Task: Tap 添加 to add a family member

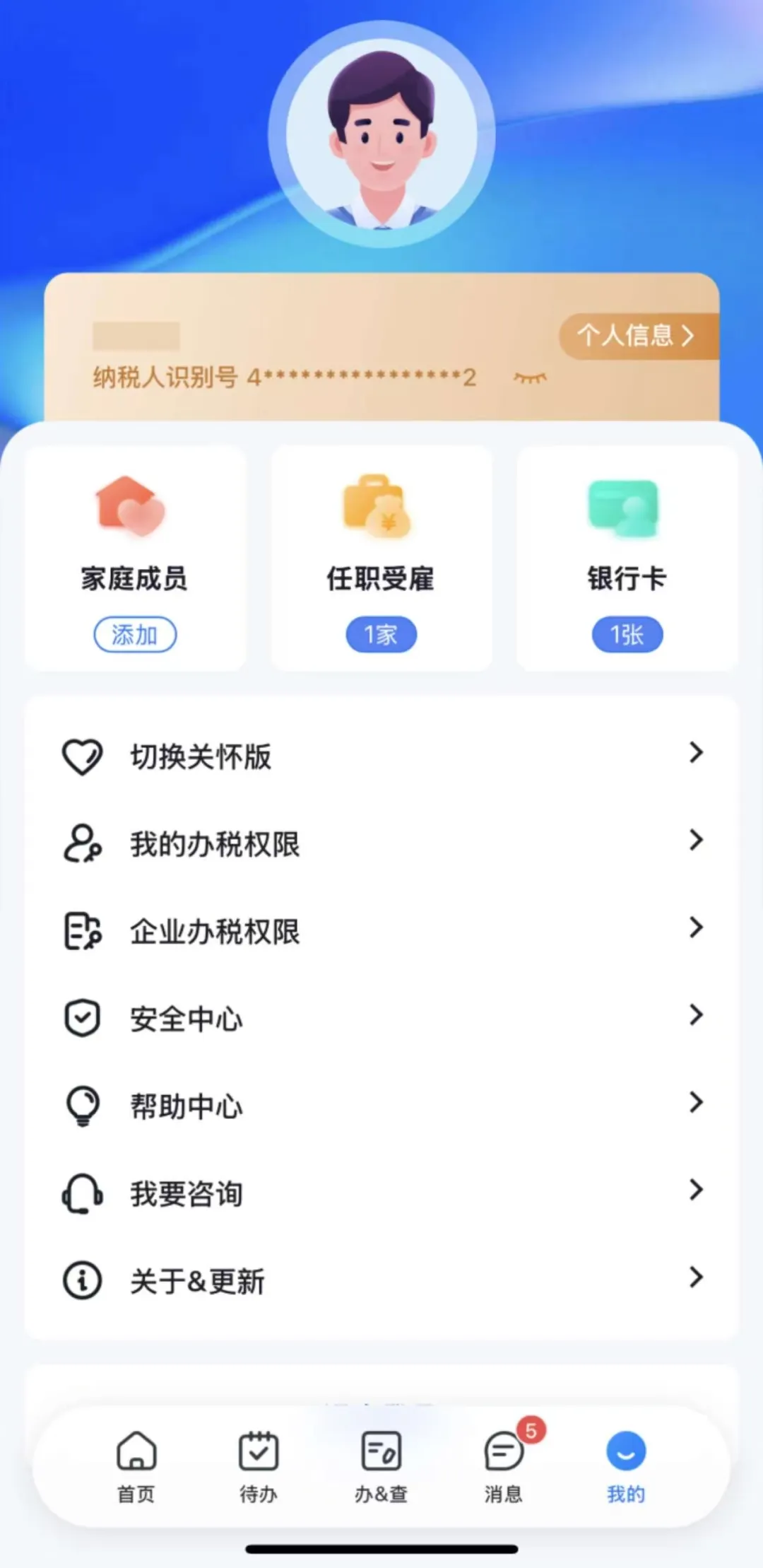Action: tap(135, 634)
